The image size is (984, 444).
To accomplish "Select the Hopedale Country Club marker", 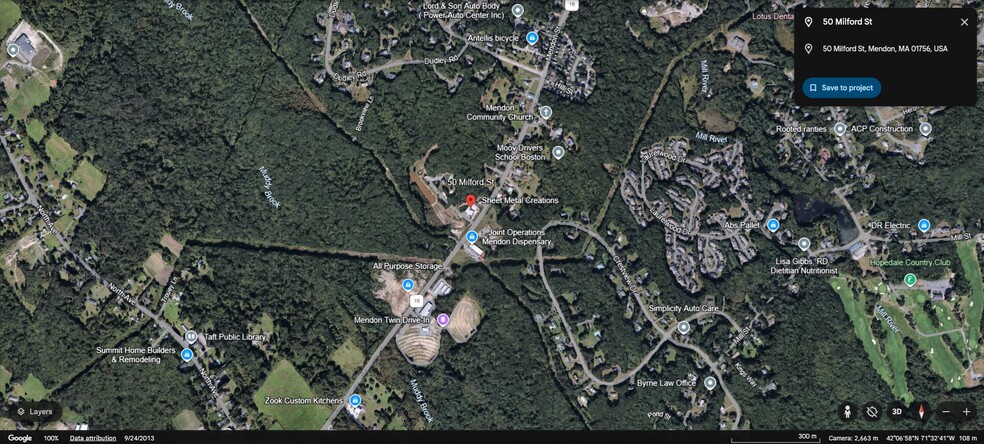I will (910, 279).
